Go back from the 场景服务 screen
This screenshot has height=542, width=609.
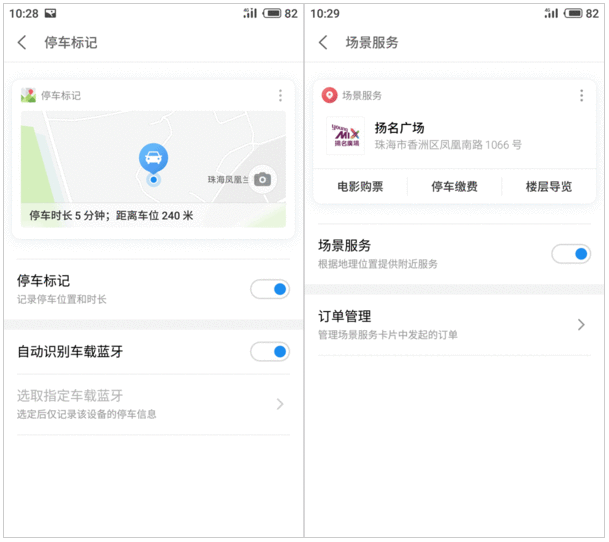pos(323,43)
